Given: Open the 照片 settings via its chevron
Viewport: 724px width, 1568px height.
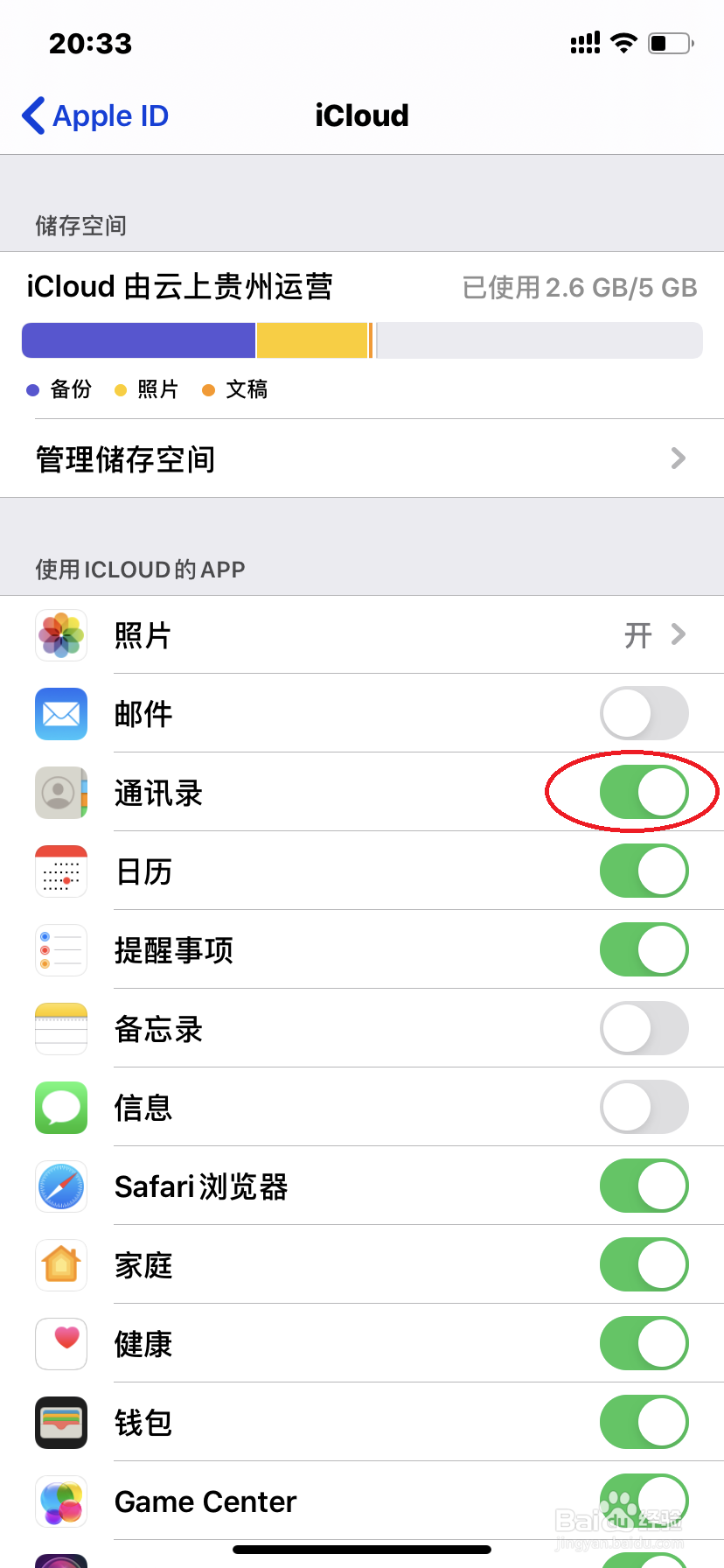Looking at the screenshot, I should (x=676, y=635).
